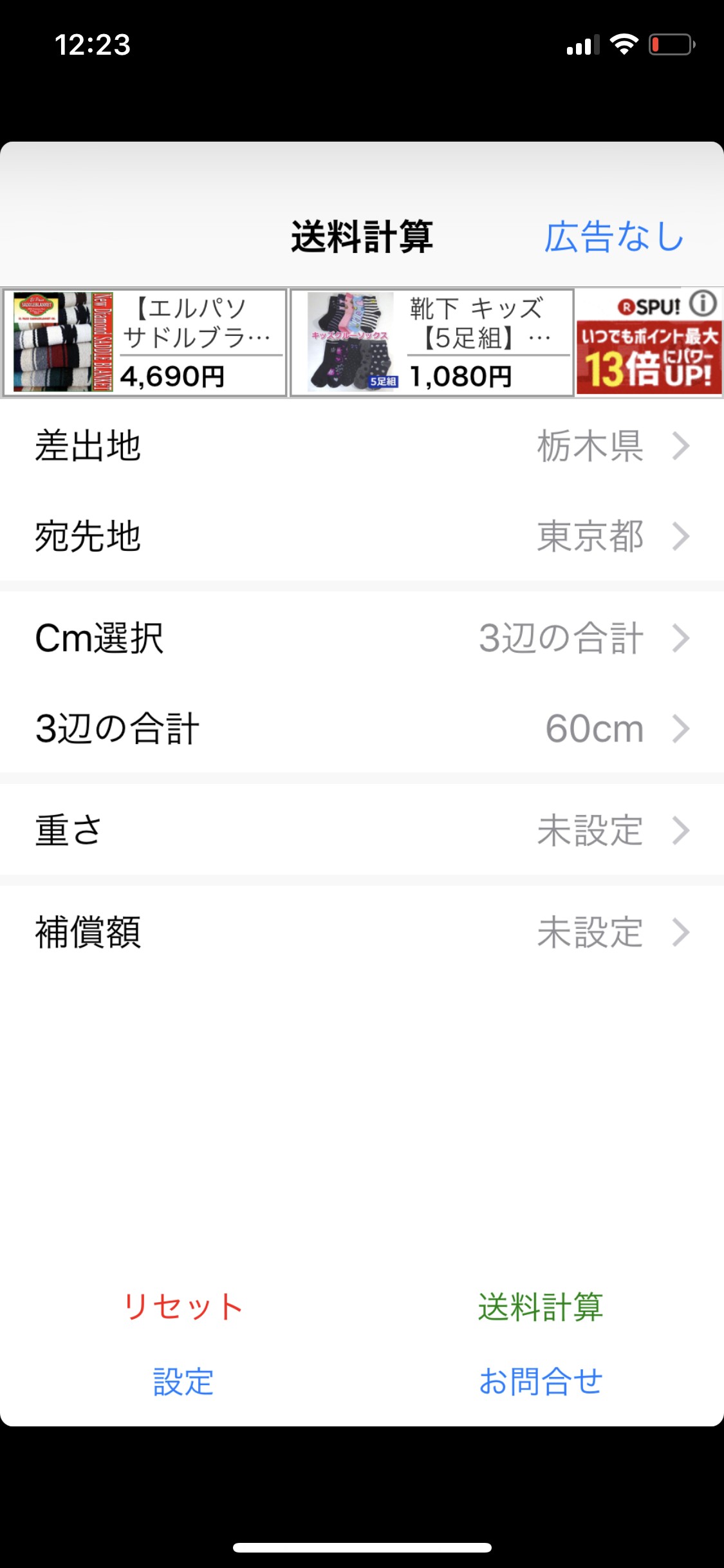Open the 靴下 キッズ 5足組 ad
The height and width of the screenshot is (1568, 724).
point(431,342)
